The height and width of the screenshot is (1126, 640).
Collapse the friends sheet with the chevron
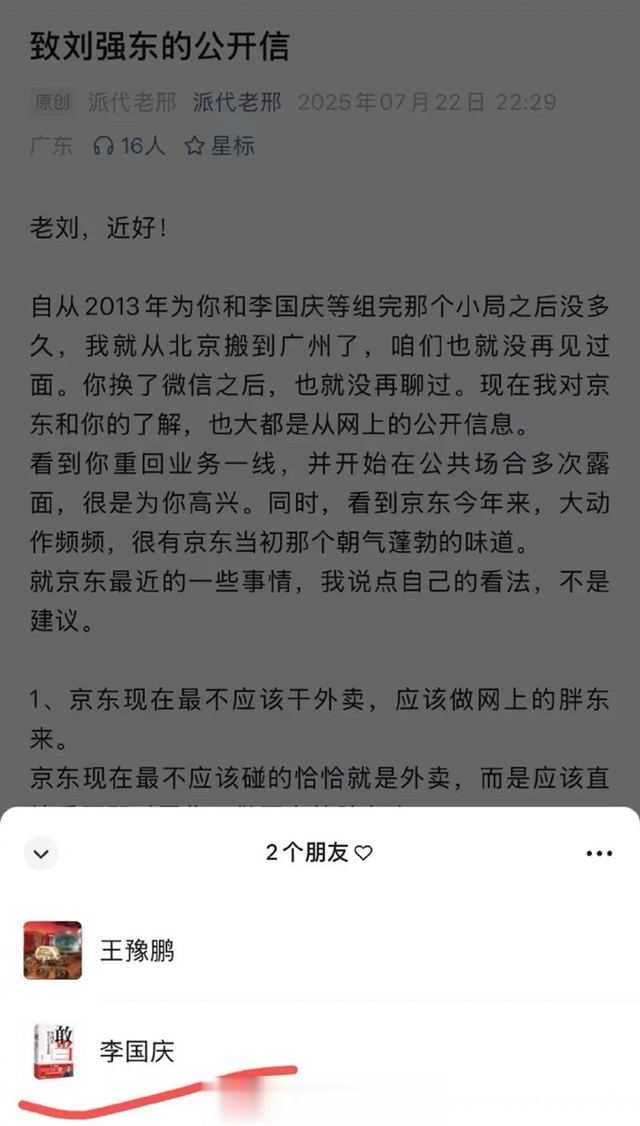(x=41, y=853)
